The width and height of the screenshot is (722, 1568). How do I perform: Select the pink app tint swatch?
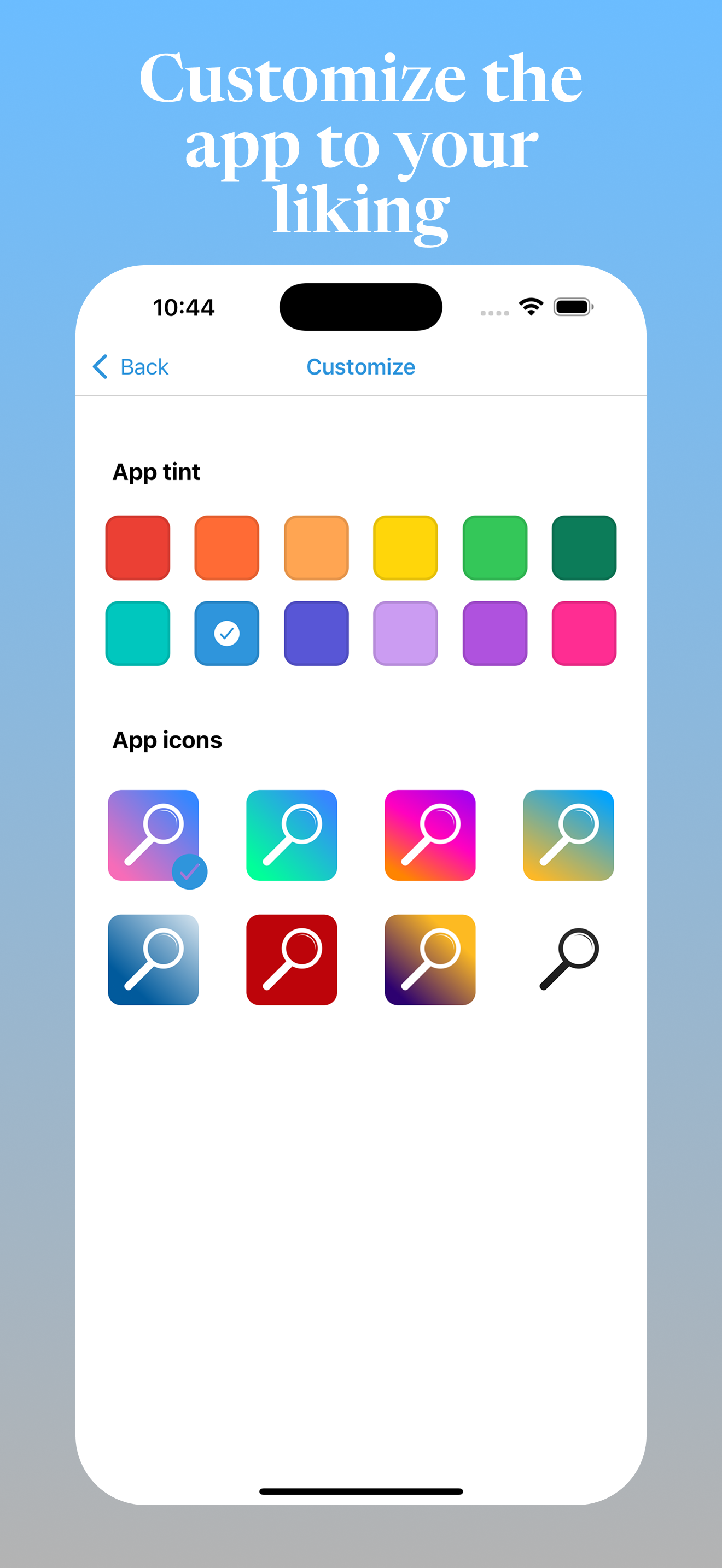[583, 633]
